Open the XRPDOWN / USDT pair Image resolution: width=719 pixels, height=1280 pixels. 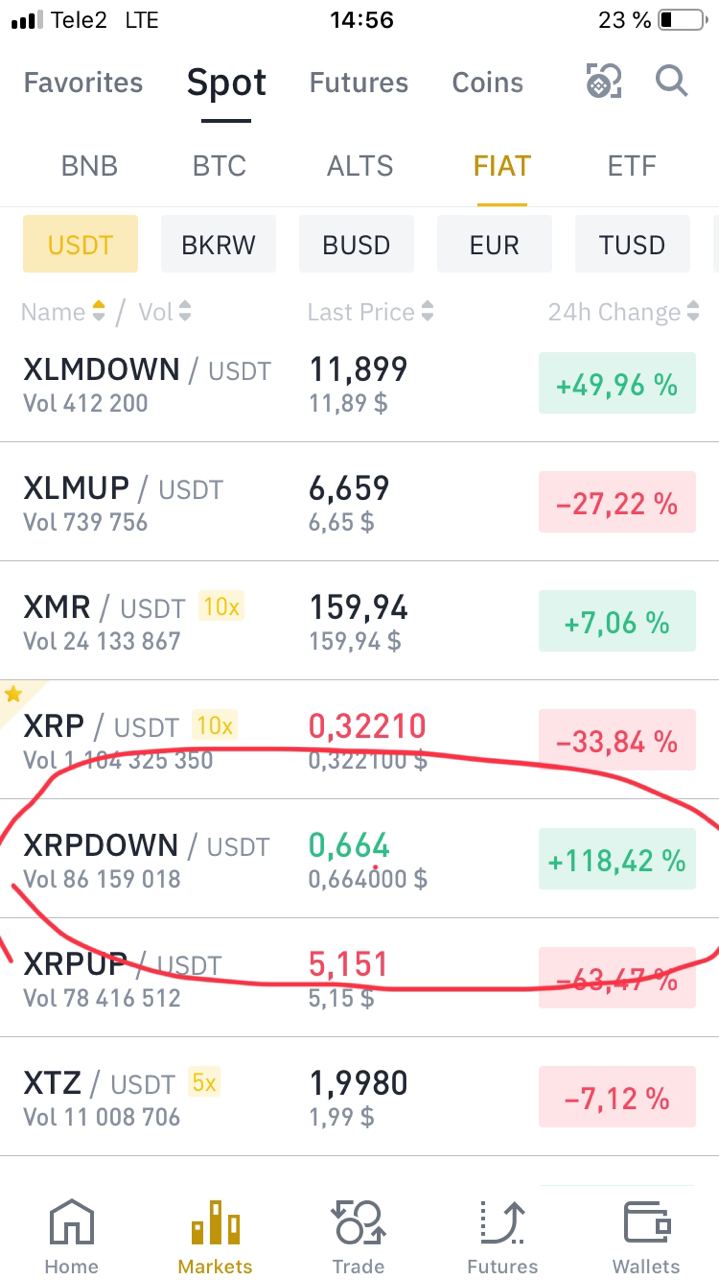point(360,859)
